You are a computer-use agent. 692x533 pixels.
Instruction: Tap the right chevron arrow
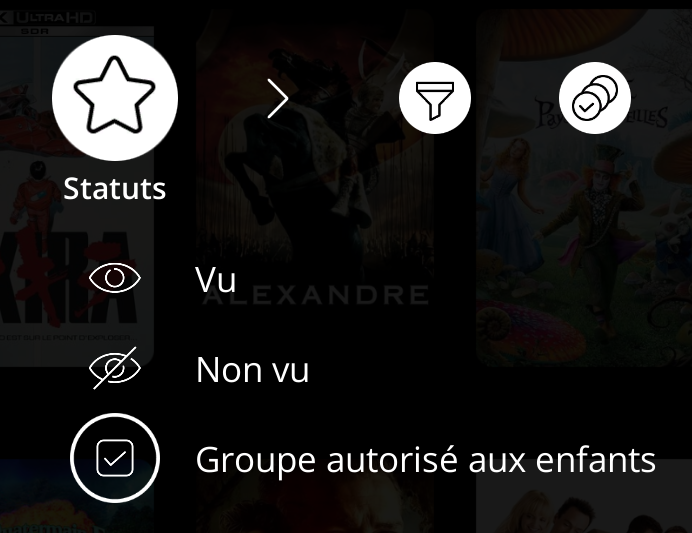coord(278,99)
